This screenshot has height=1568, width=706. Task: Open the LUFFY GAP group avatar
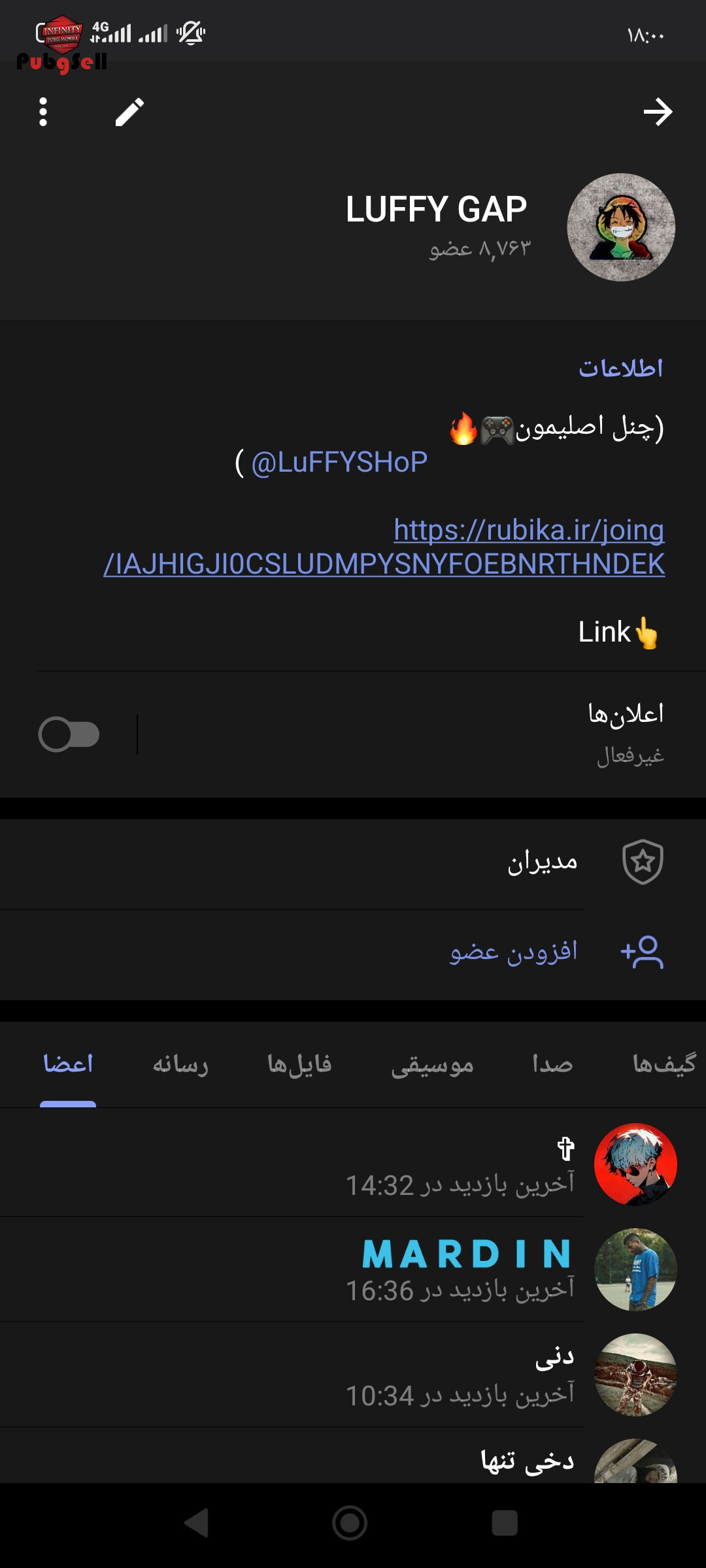click(621, 227)
